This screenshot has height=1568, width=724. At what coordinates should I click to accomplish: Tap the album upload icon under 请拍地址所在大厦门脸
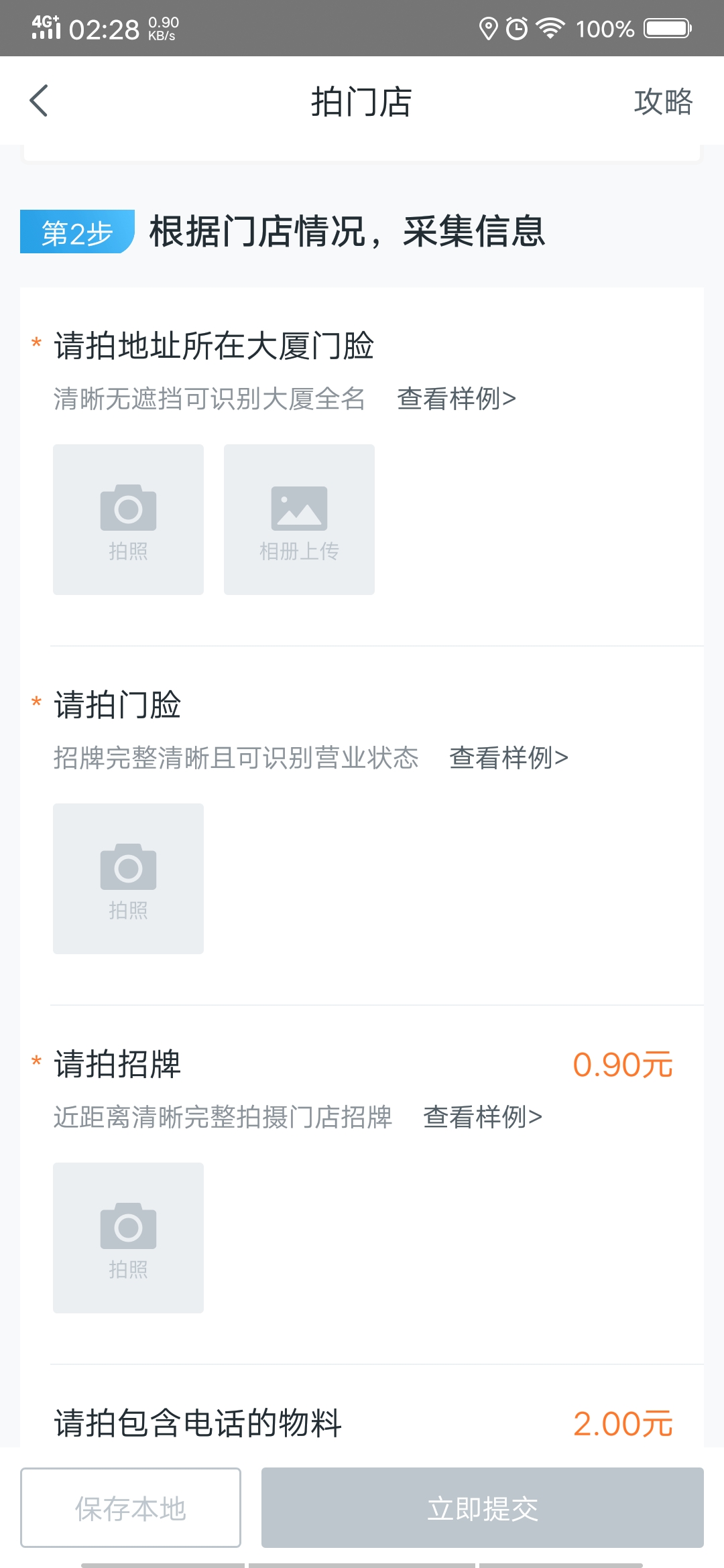(x=298, y=519)
